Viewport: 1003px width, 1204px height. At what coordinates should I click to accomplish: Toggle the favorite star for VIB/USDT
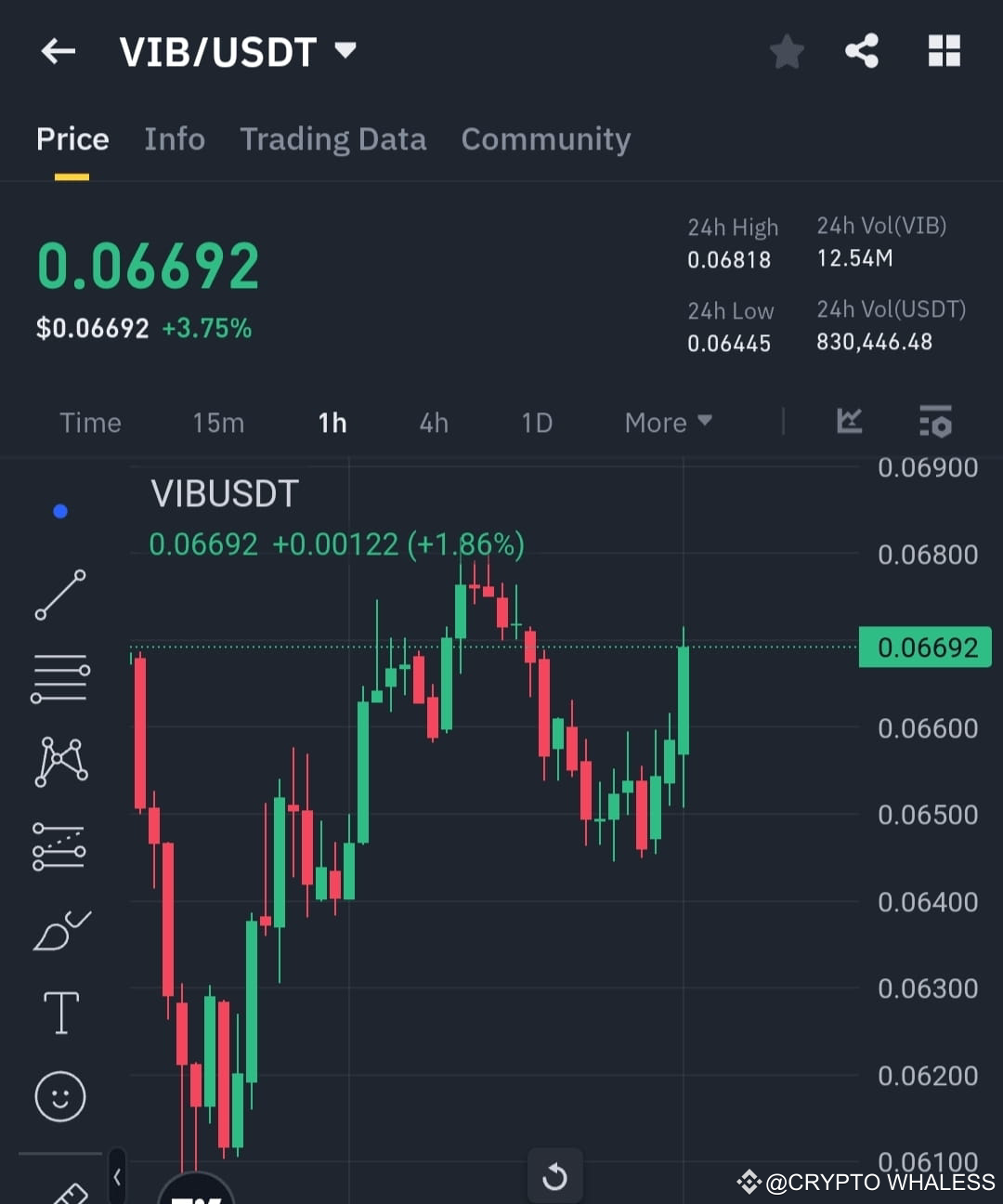pos(786,51)
